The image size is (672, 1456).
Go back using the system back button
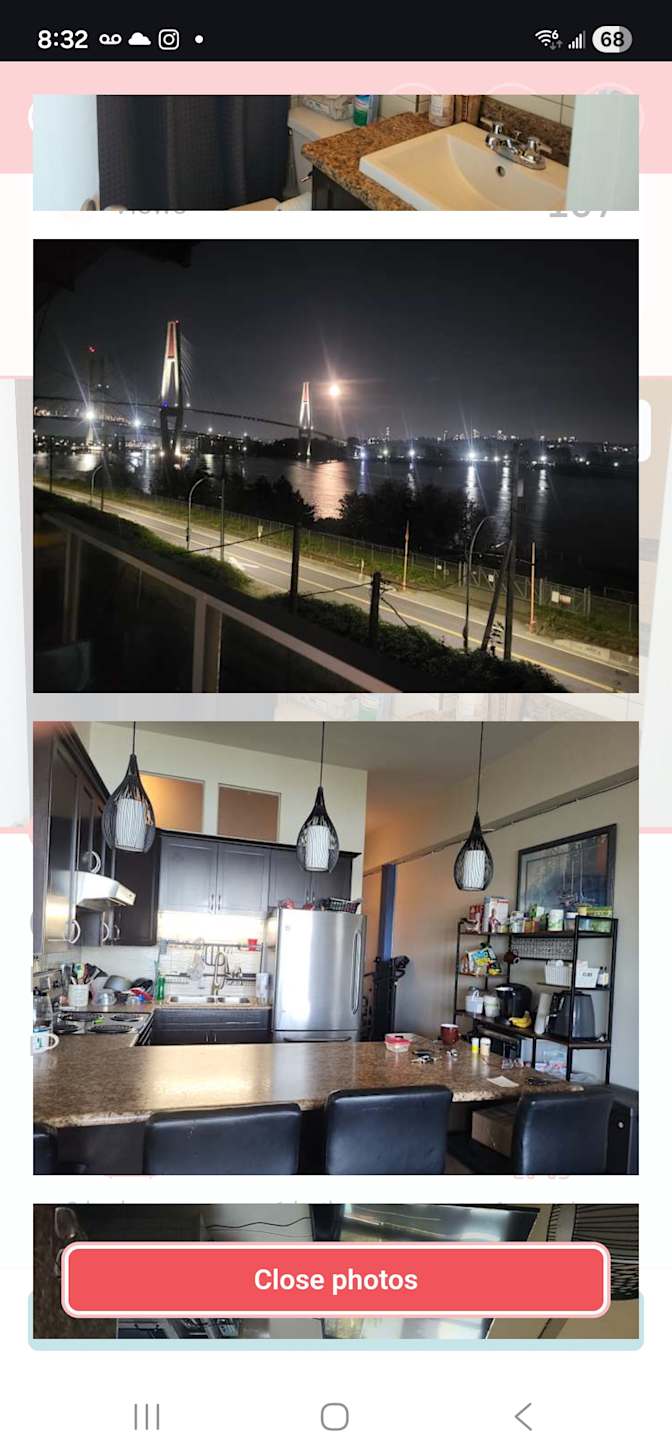click(522, 1416)
